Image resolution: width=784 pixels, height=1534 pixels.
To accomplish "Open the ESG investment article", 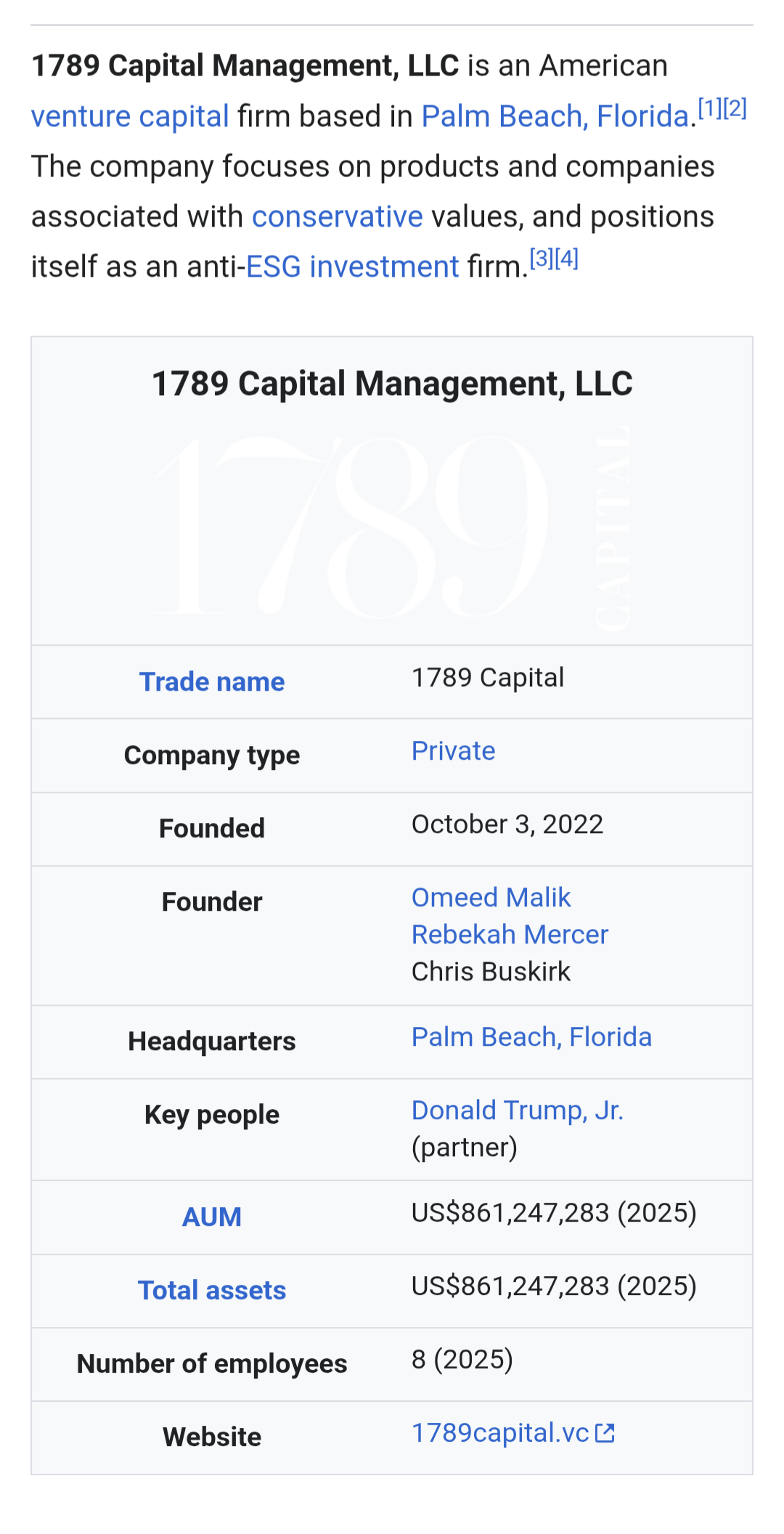I will 352,267.
